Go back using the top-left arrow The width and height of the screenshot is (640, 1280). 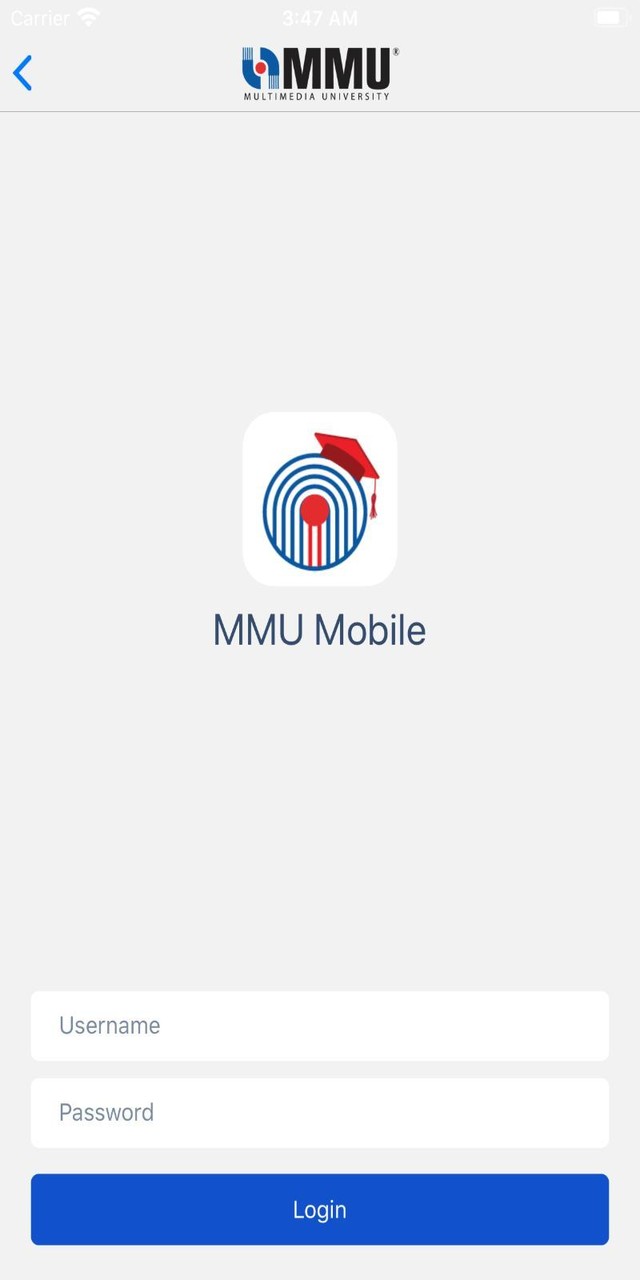pyautogui.click(x=23, y=73)
